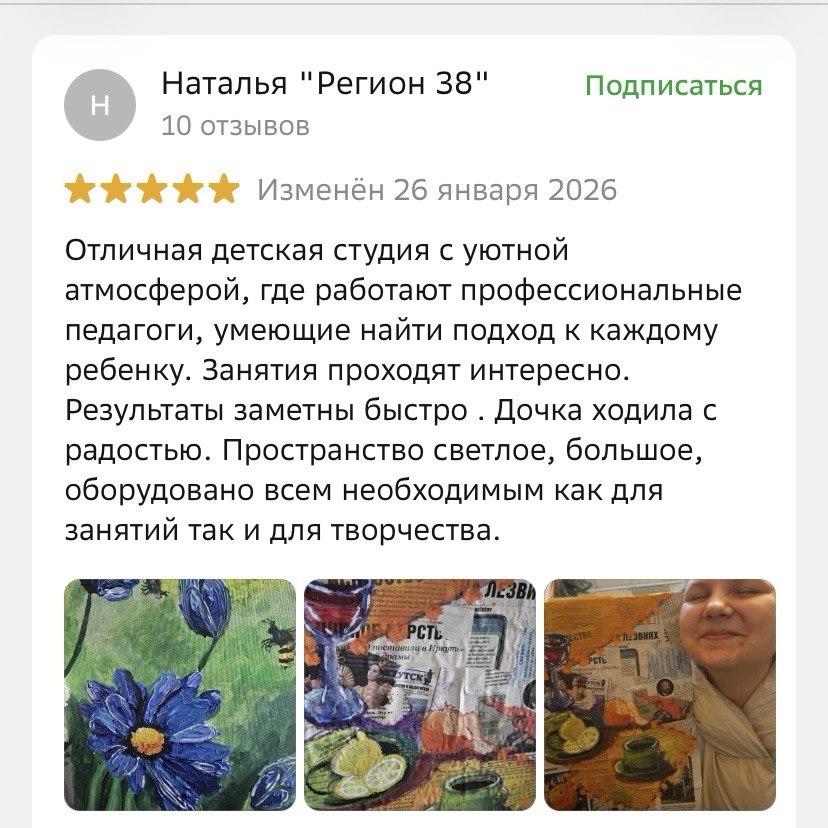
Task: Open the blue flower painting photo
Action: tap(180, 694)
